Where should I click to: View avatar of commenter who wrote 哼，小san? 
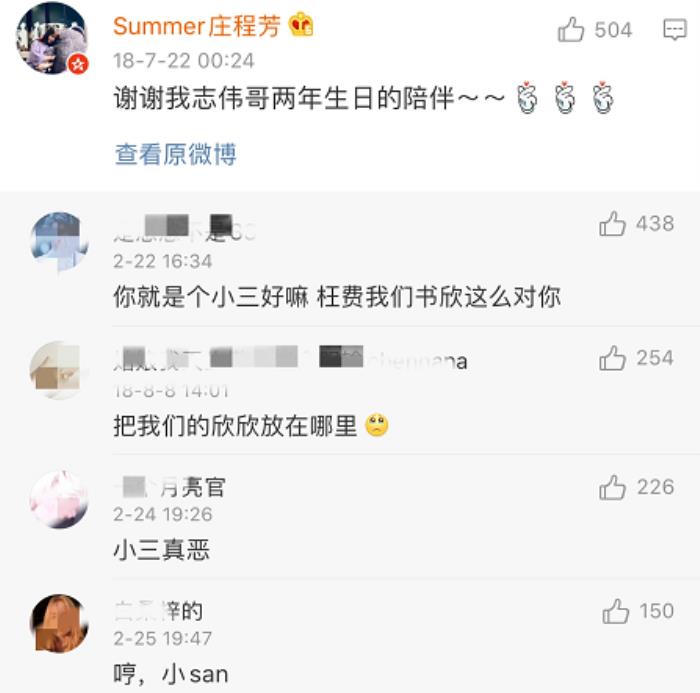[x=59, y=623]
